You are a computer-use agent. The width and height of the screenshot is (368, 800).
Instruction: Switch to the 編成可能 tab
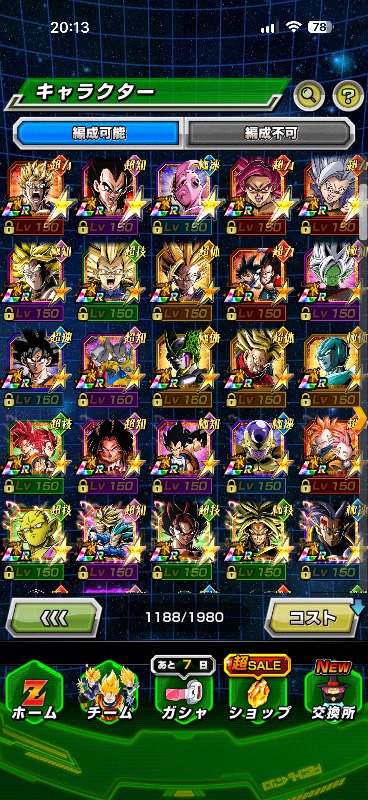(99, 134)
